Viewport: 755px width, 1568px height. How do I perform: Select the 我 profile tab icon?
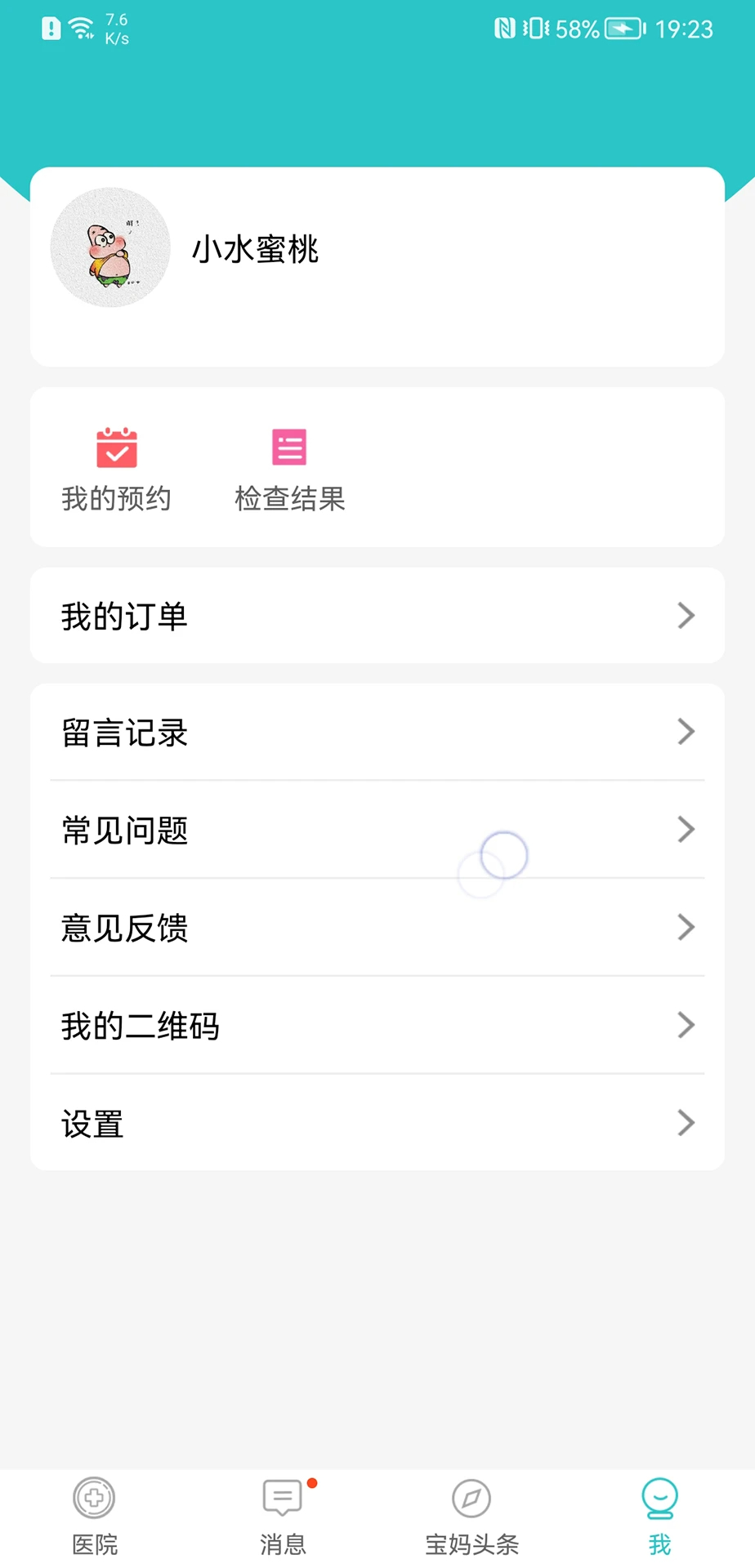[659, 1499]
